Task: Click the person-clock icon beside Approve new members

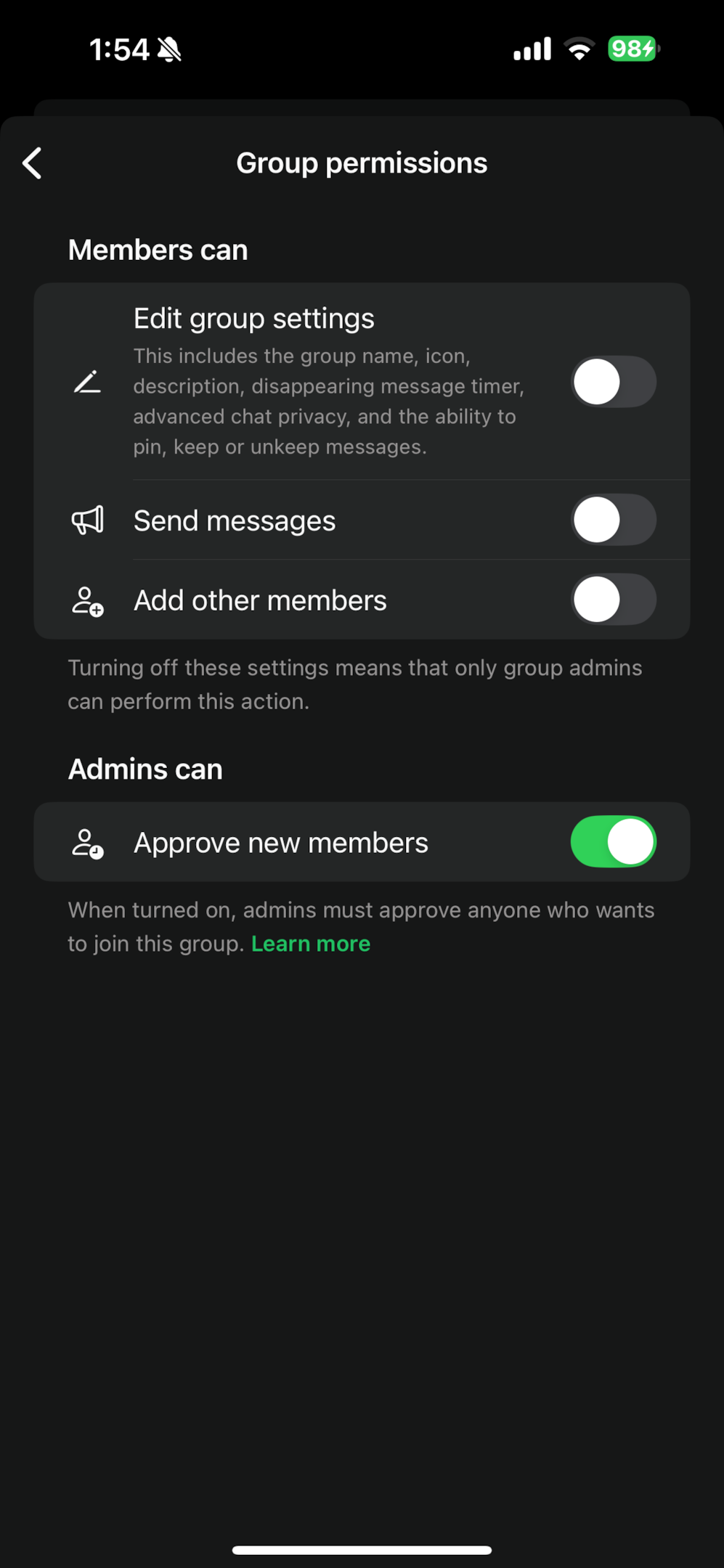Action: (87, 841)
